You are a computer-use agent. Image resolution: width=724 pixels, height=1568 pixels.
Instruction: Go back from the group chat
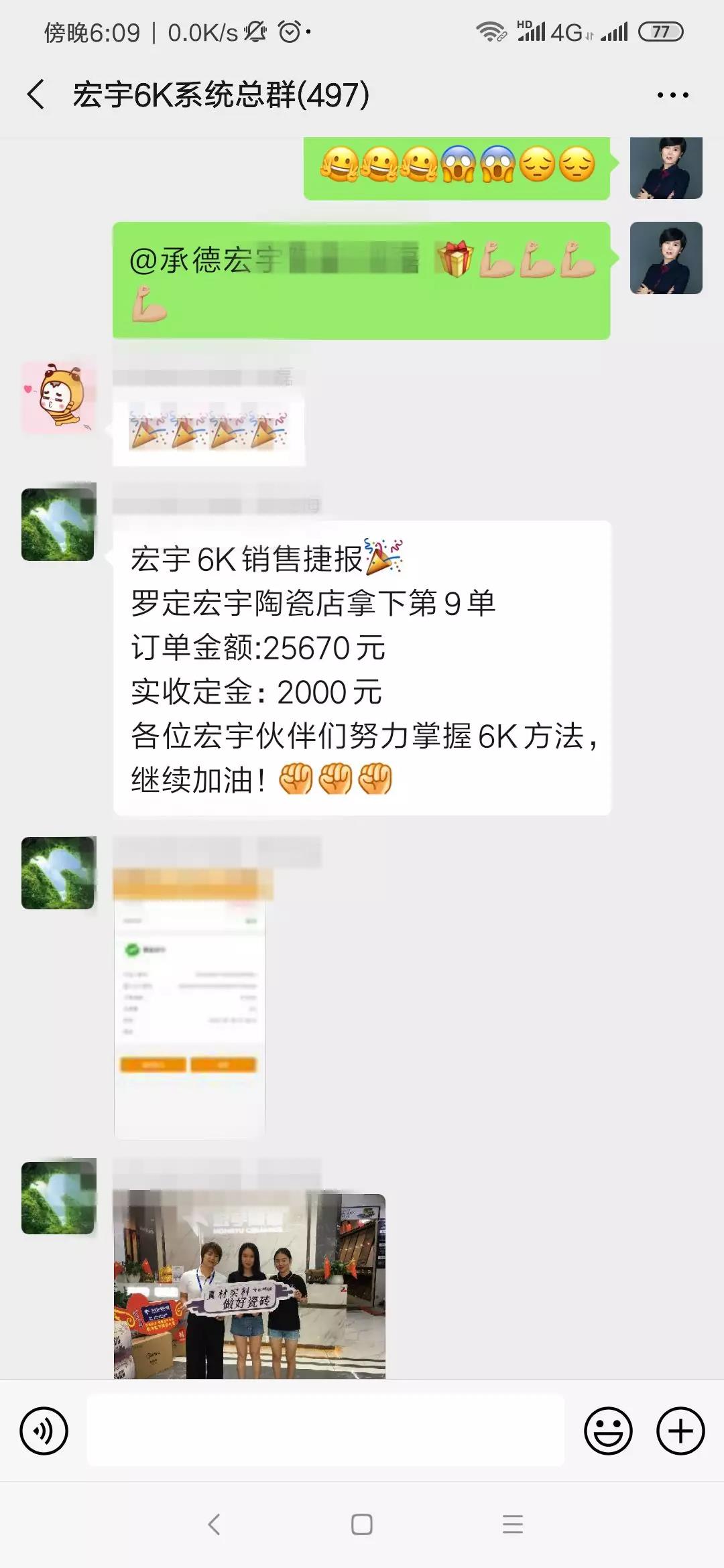click(36, 94)
